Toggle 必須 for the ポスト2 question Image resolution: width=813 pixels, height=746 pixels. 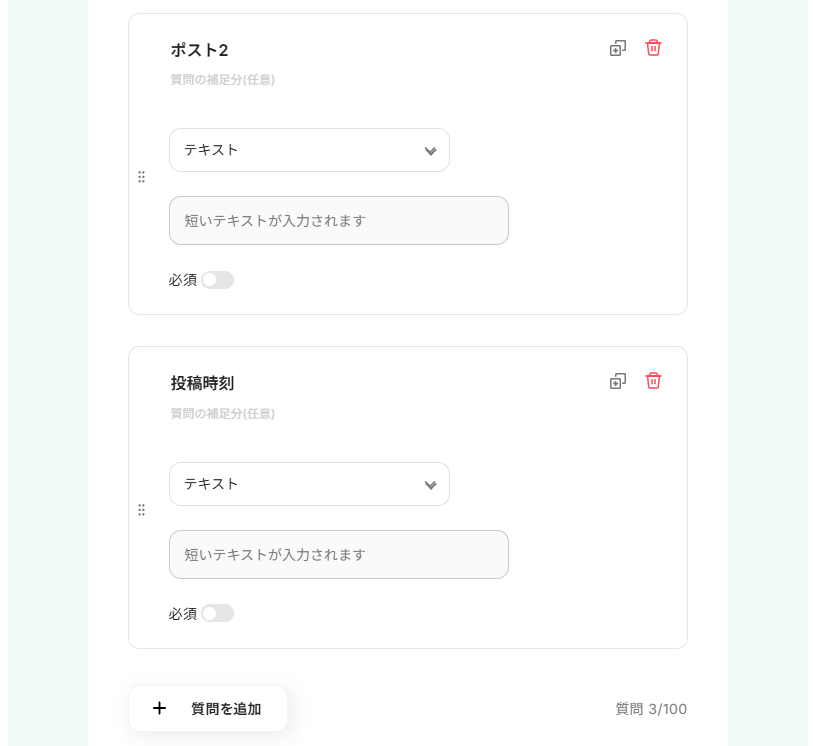tap(217, 280)
